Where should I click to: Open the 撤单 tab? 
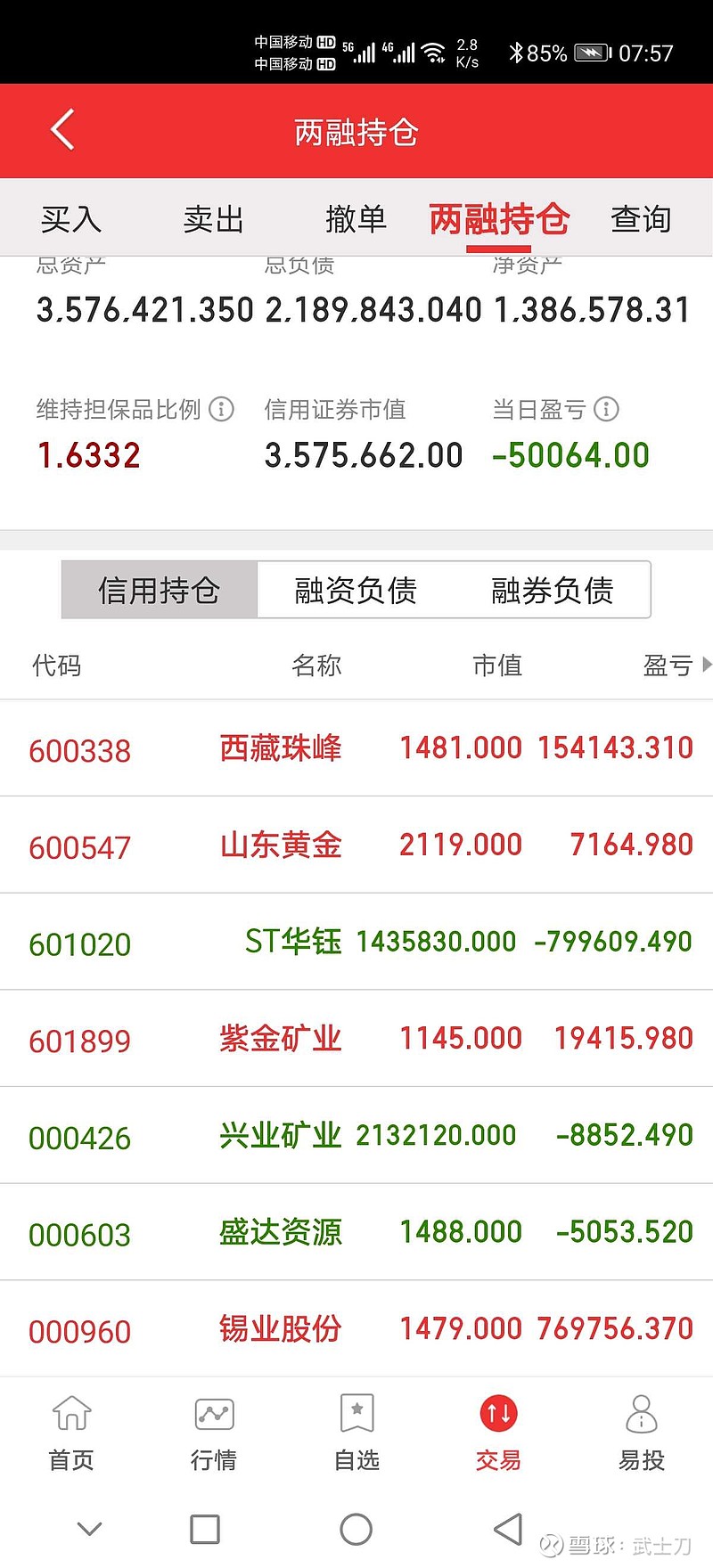tap(356, 219)
